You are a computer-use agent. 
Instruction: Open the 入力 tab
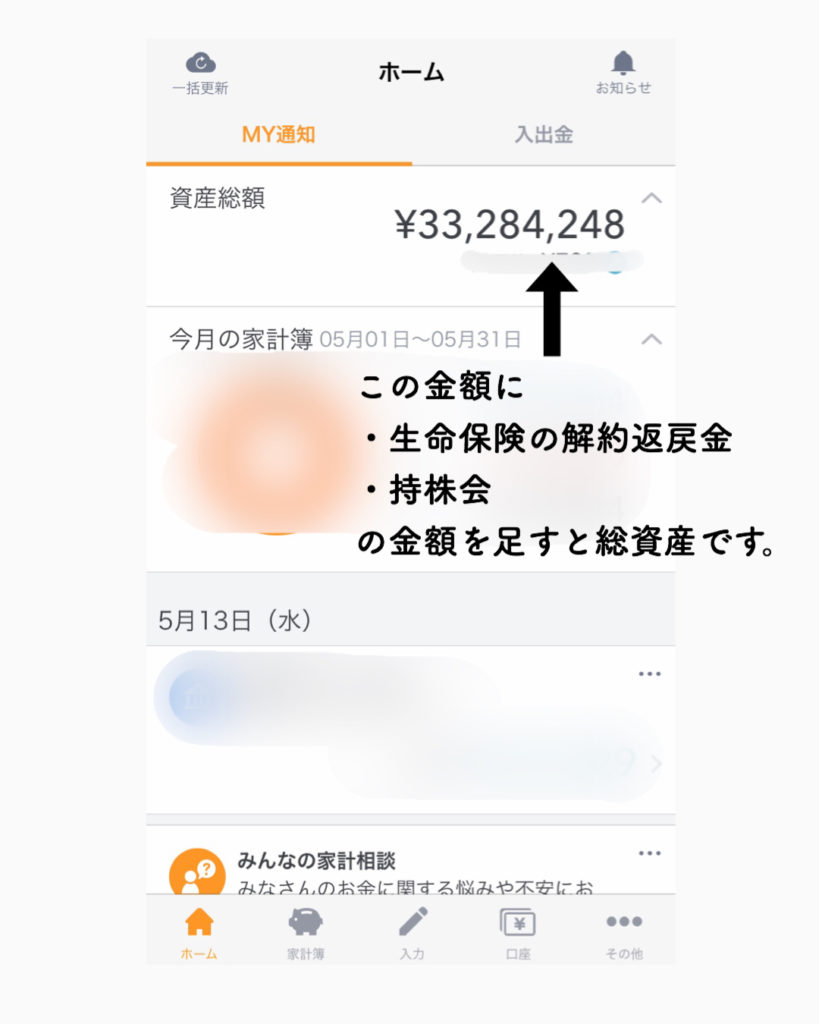click(x=411, y=933)
